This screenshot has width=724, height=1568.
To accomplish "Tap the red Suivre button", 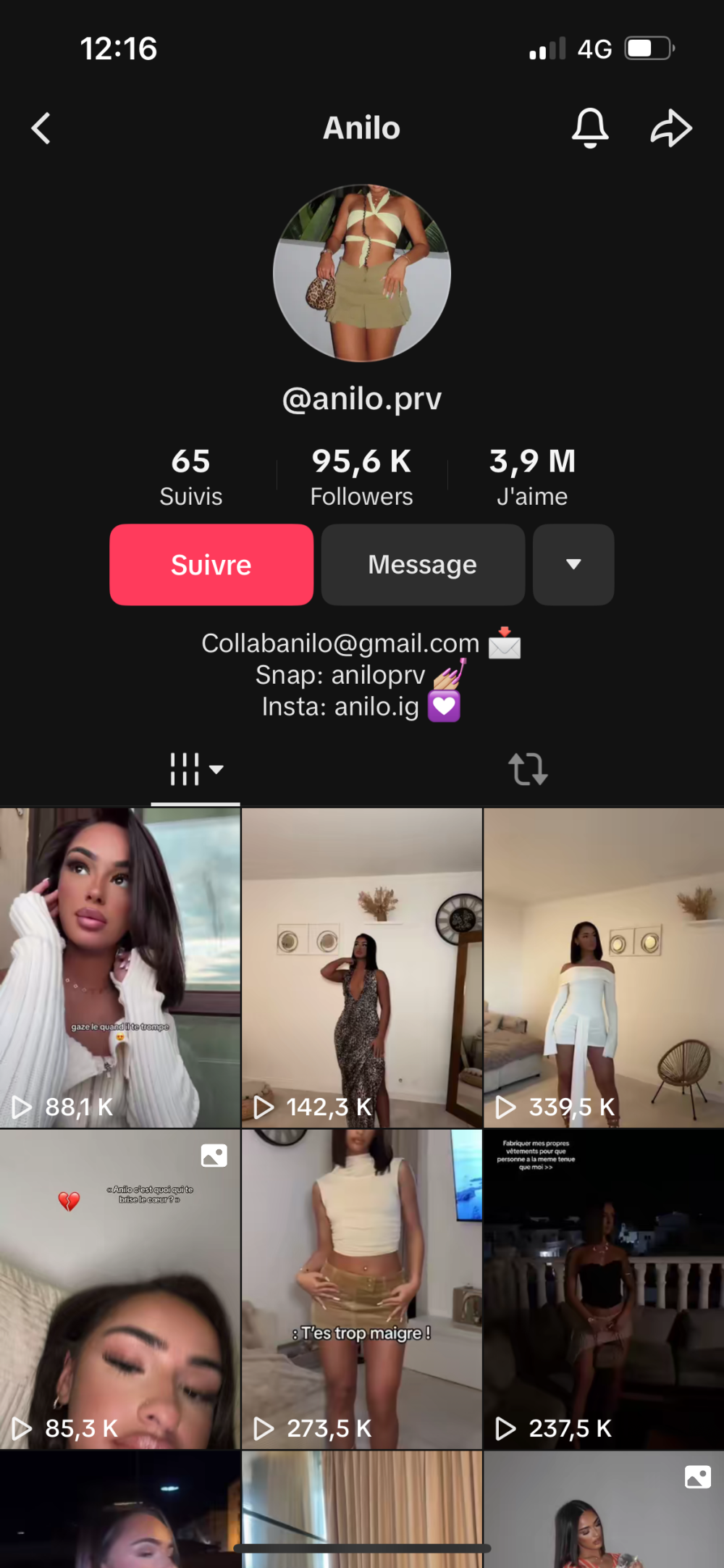I will click(211, 565).
